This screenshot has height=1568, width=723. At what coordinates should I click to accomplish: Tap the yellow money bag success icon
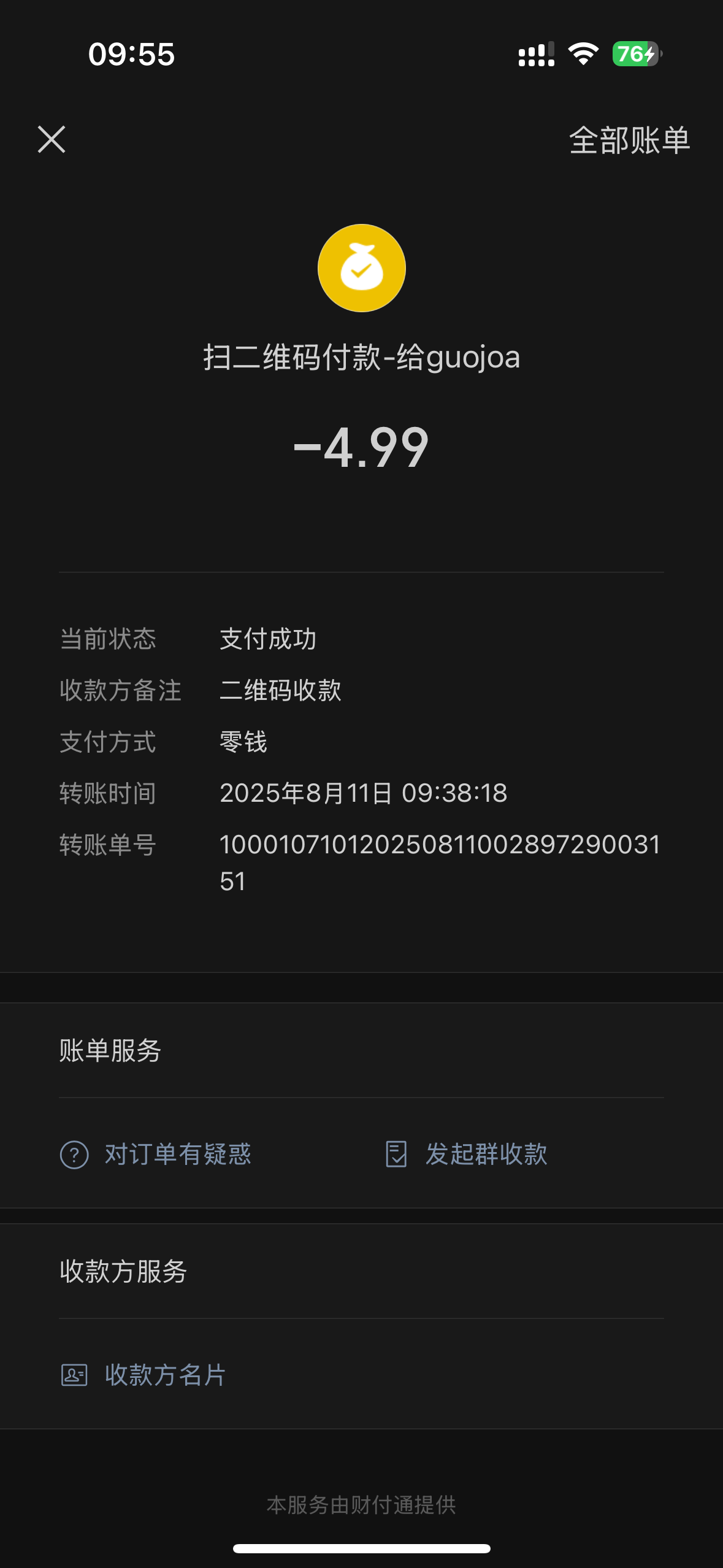pos(361,268)
